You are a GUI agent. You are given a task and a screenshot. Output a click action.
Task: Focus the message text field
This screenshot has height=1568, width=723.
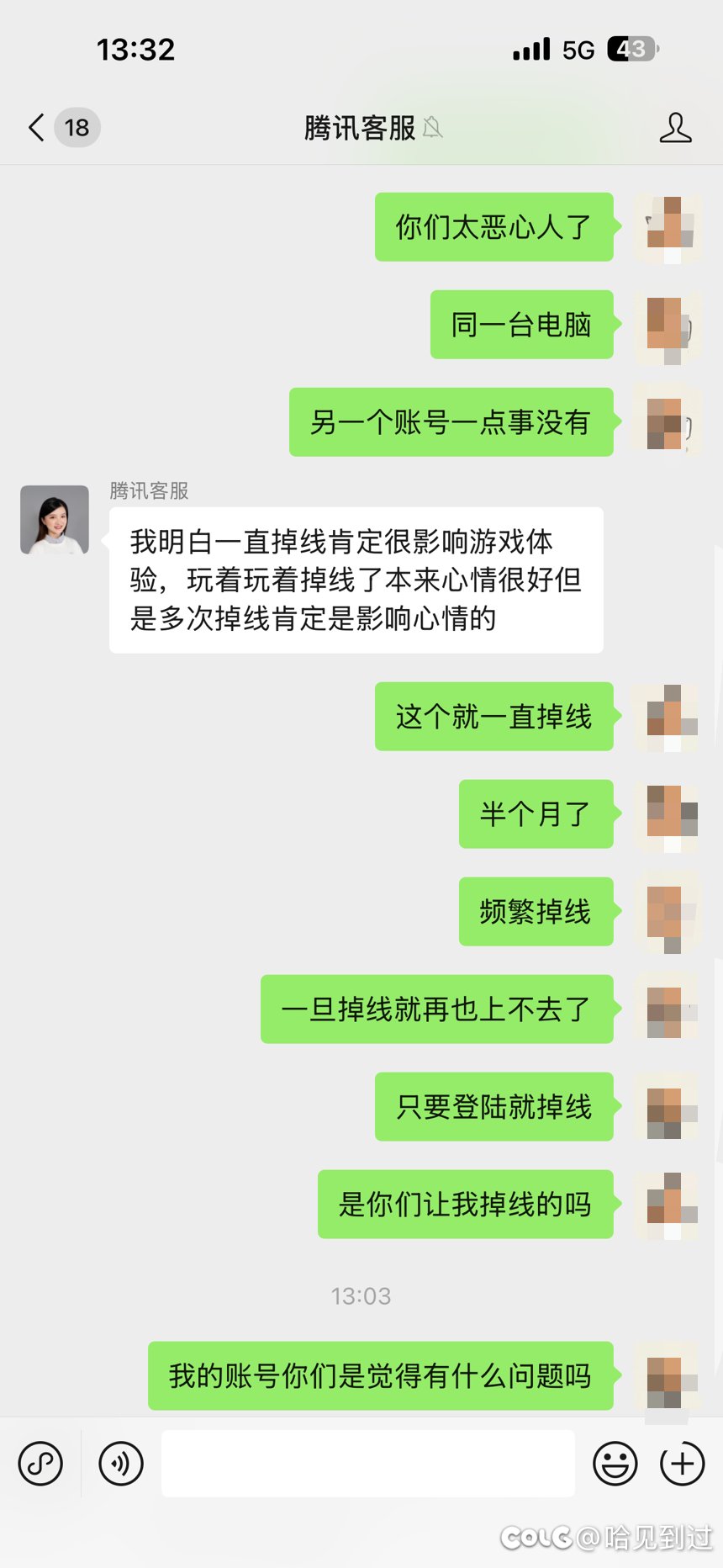pos(367,1464)
